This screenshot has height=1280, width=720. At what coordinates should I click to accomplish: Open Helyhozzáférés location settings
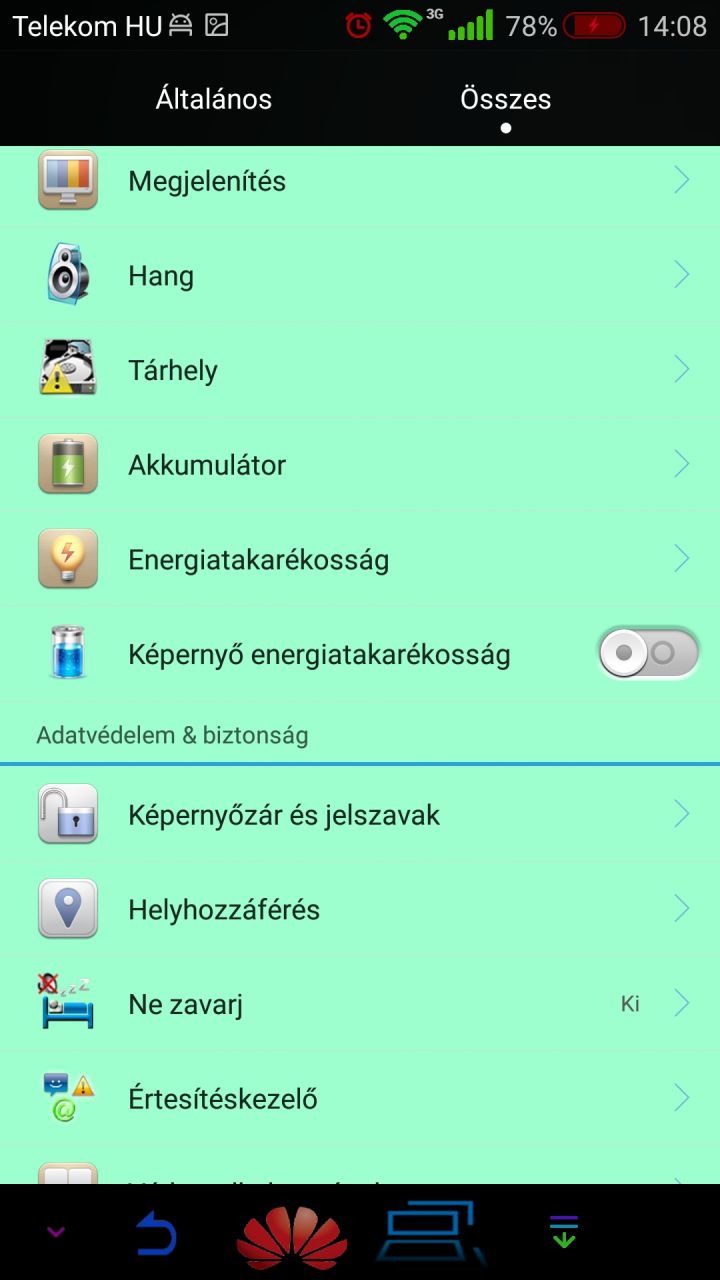click(x=360, y=909)
